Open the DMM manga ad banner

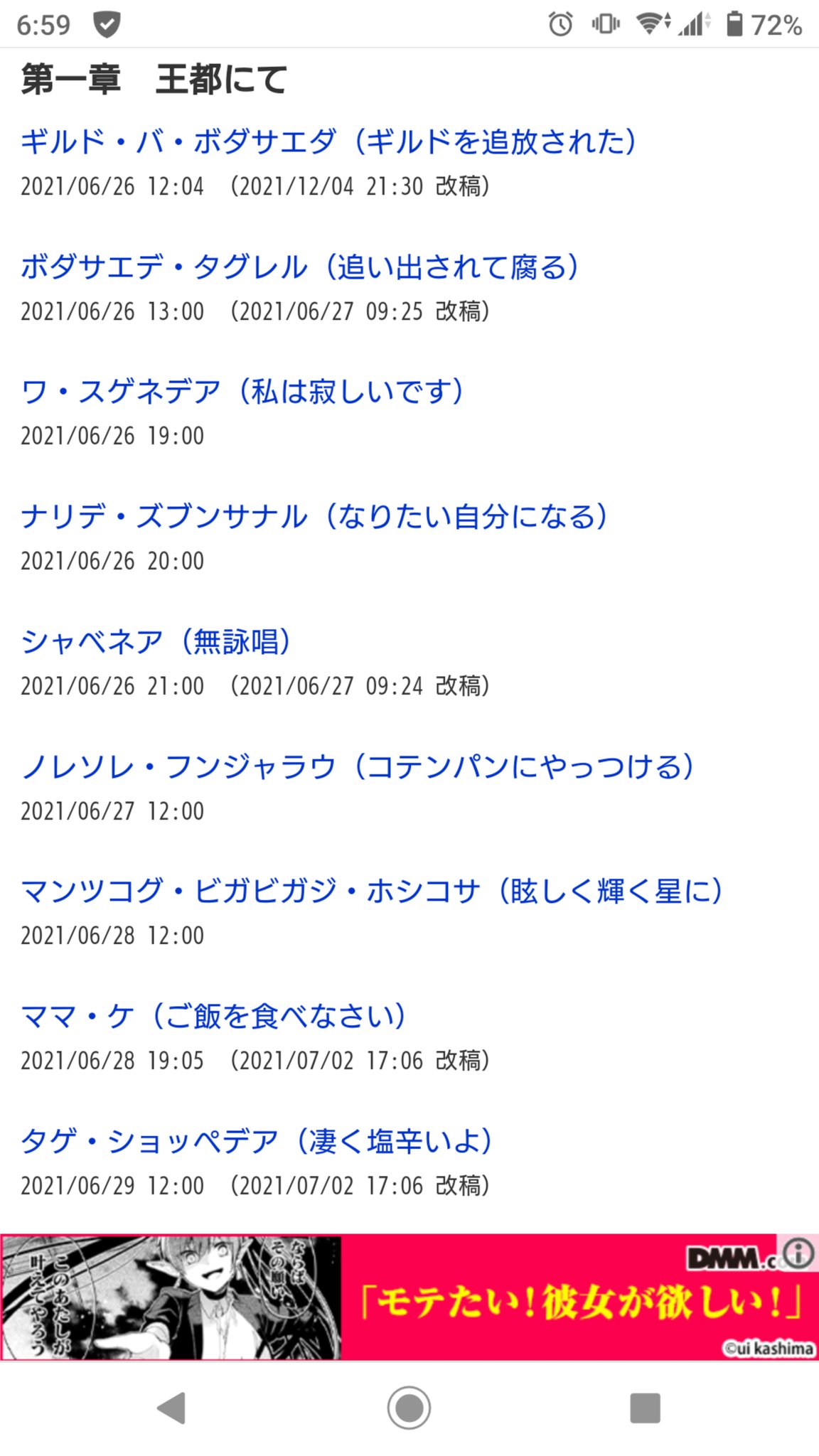point(409,1297)
